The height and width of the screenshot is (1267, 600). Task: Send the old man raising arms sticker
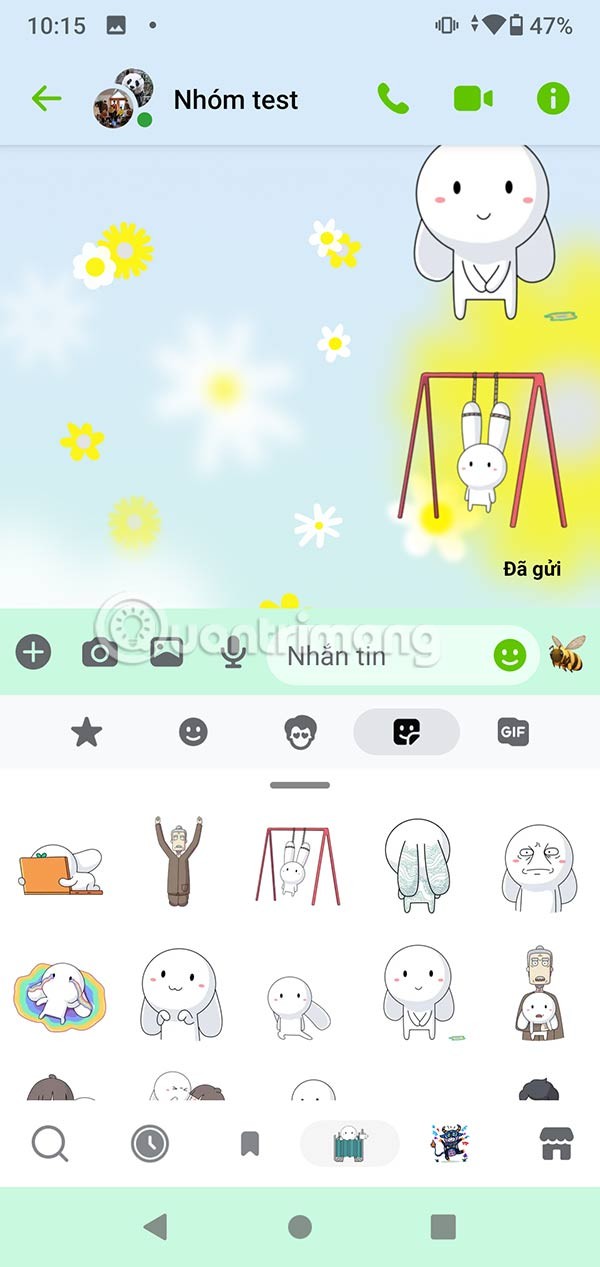[x=177, y=862]
